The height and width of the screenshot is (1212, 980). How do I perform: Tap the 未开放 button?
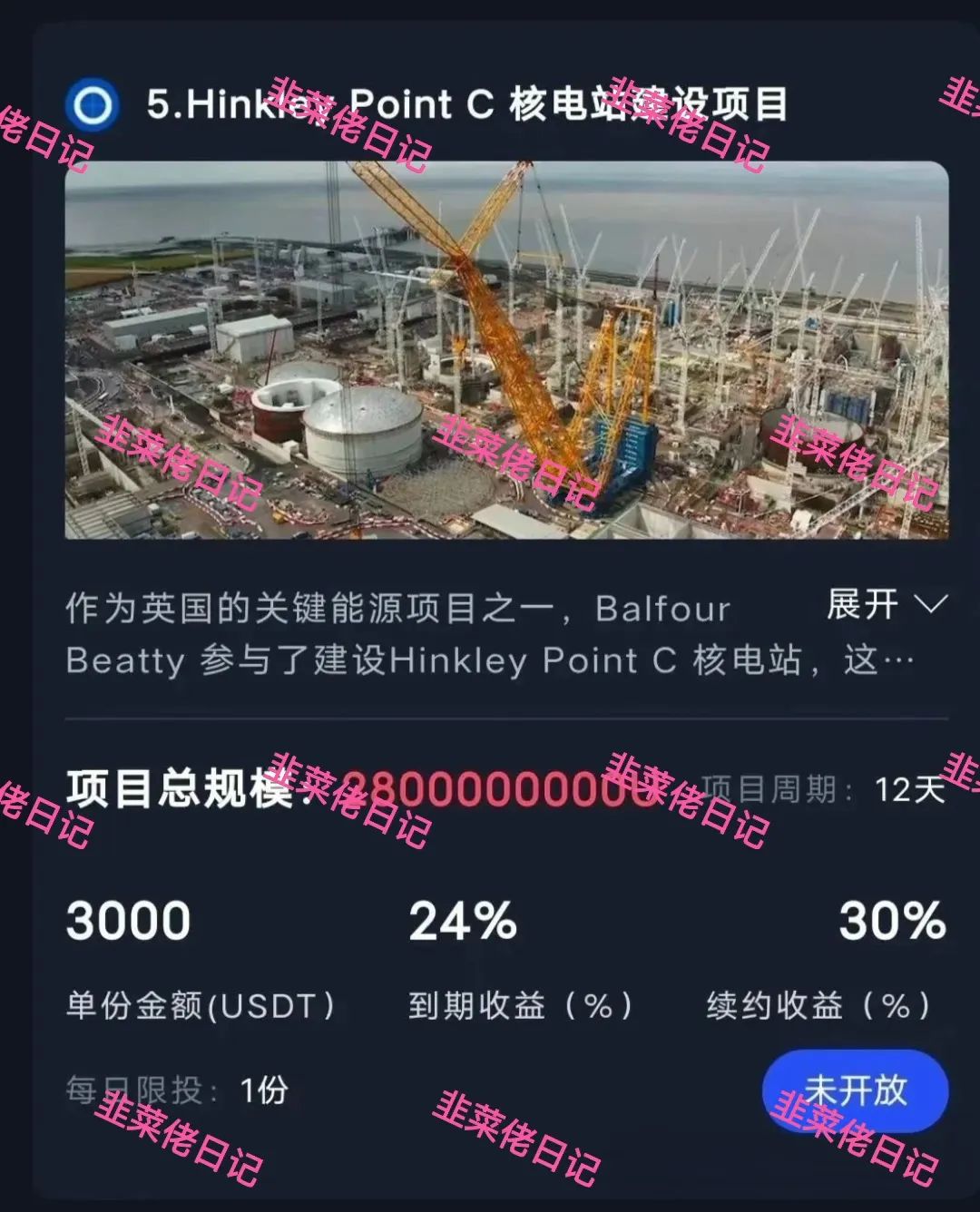click(x=855, y=1091)
